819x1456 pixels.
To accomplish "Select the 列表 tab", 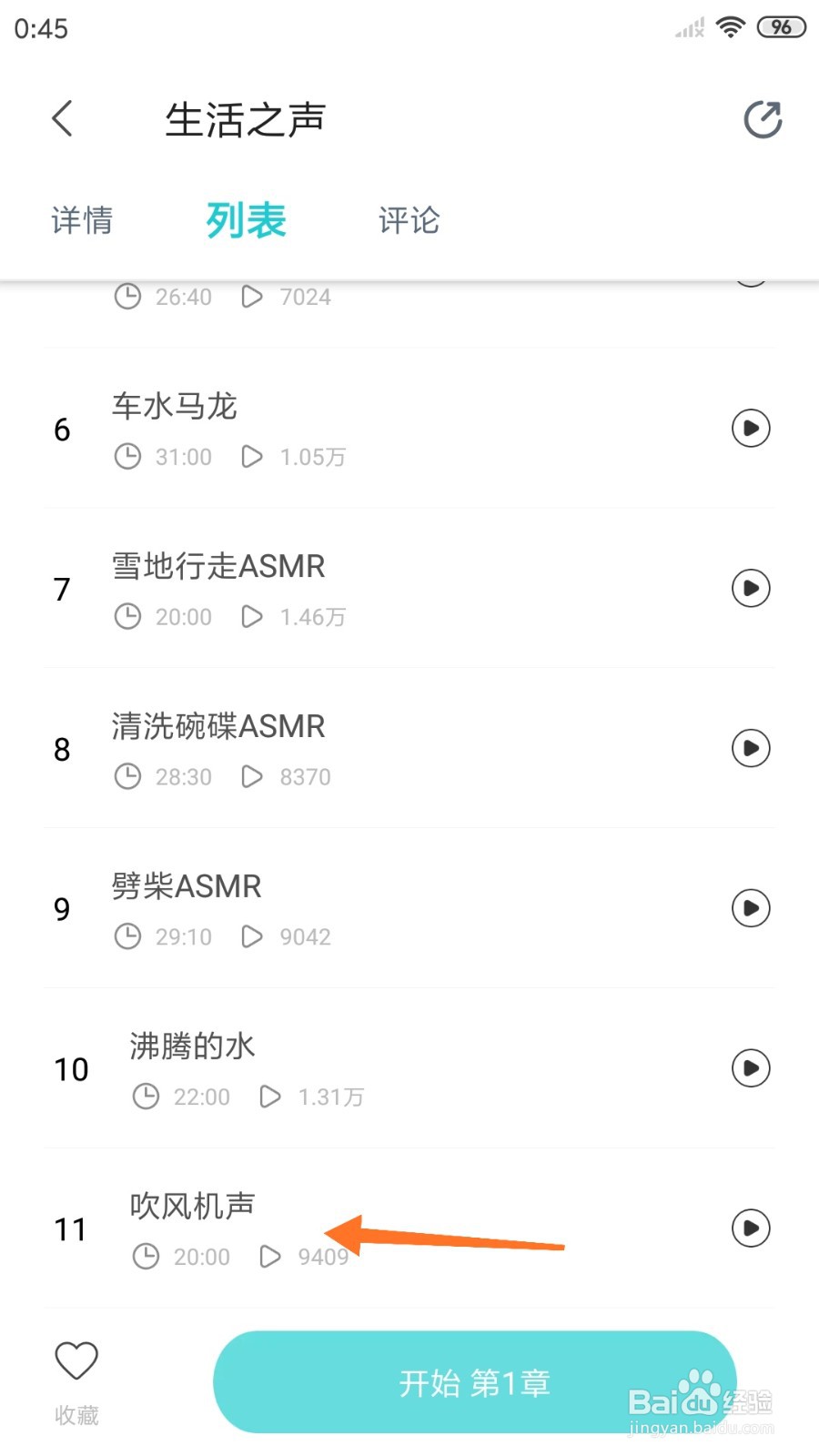I will 246,220.
